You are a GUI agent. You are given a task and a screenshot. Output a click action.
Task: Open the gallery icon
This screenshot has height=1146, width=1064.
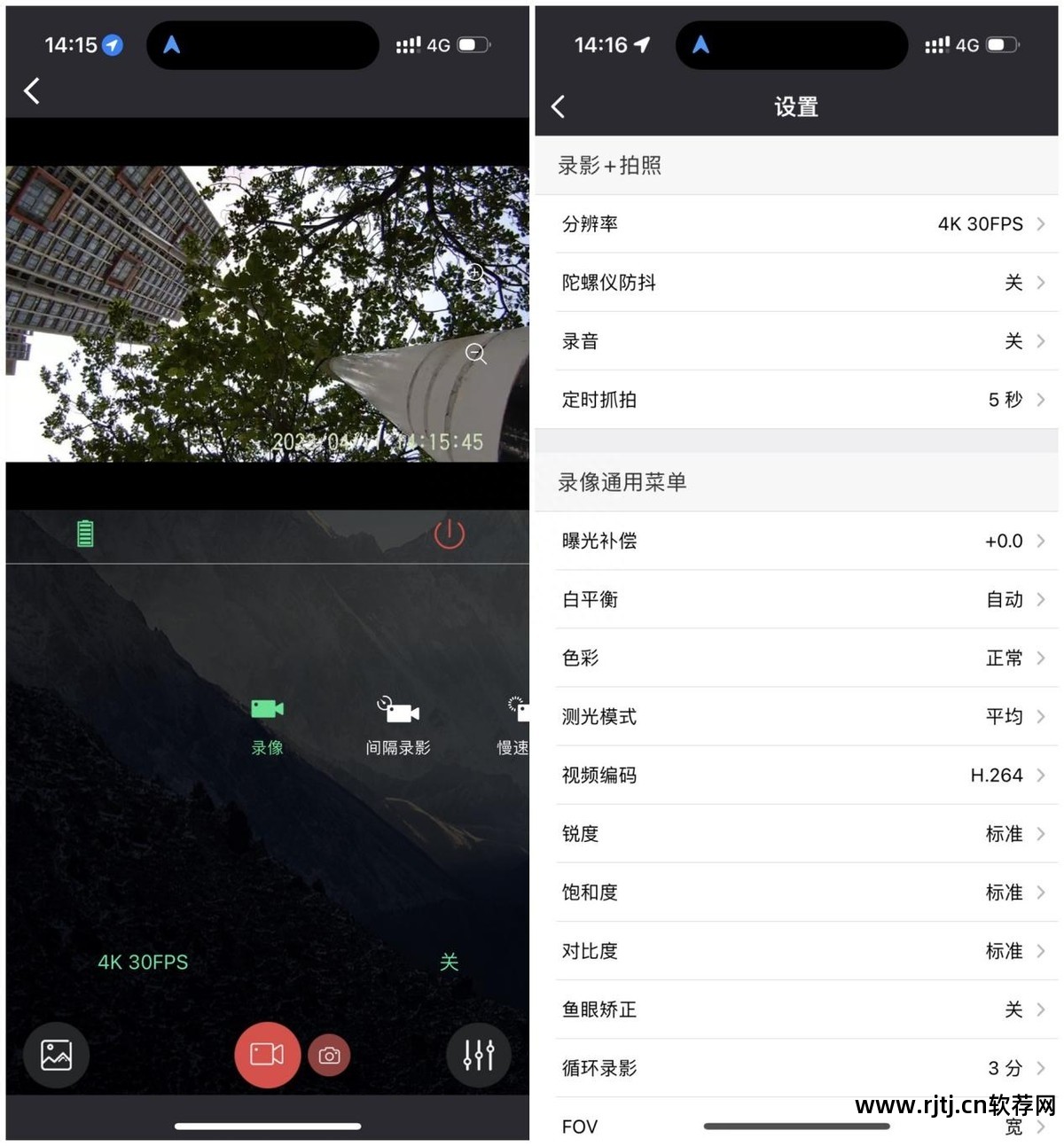tap(57, 1055)
